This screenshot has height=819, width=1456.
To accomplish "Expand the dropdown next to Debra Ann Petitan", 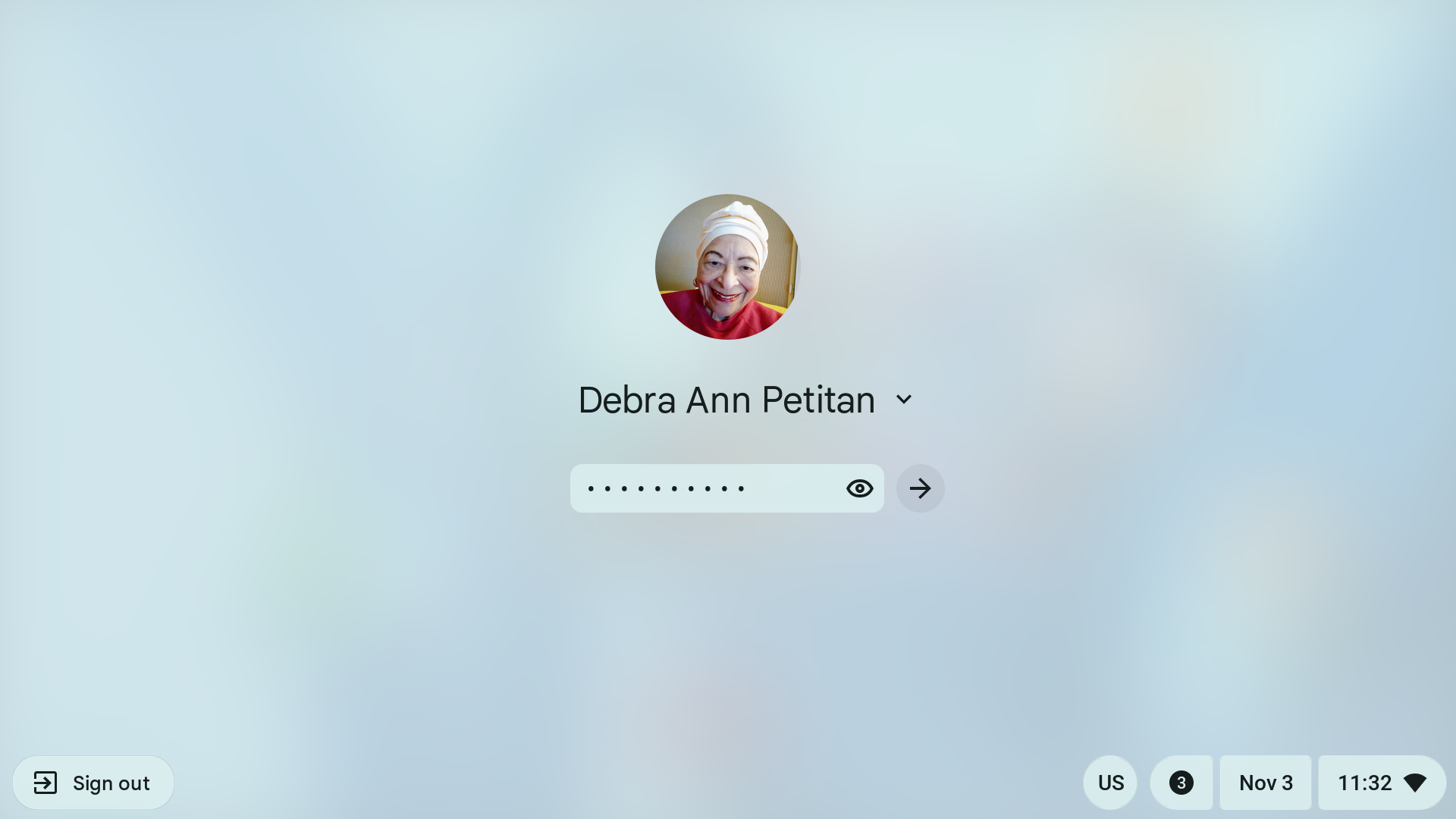I will coord(903,399).
